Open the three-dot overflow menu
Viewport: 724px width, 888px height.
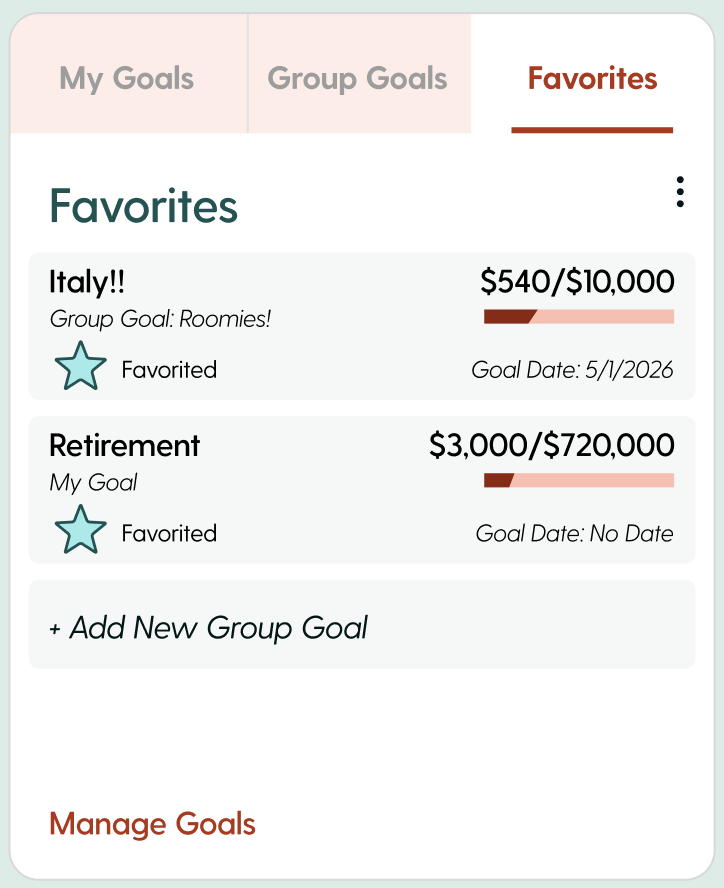point(680,191)
